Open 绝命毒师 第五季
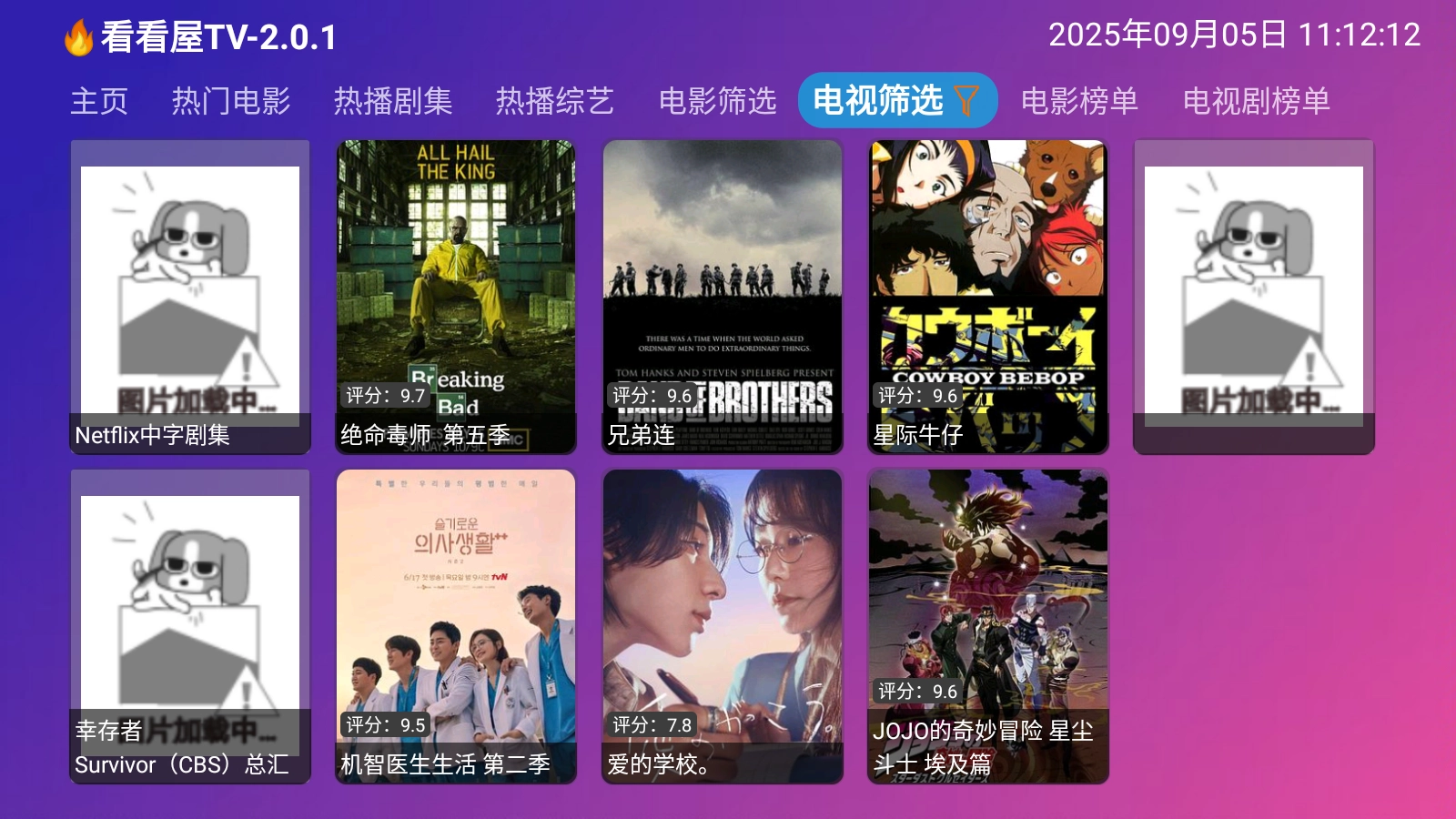Image resolution: width=1456 pixels, height=819 pixels. (x=456, y=297)
